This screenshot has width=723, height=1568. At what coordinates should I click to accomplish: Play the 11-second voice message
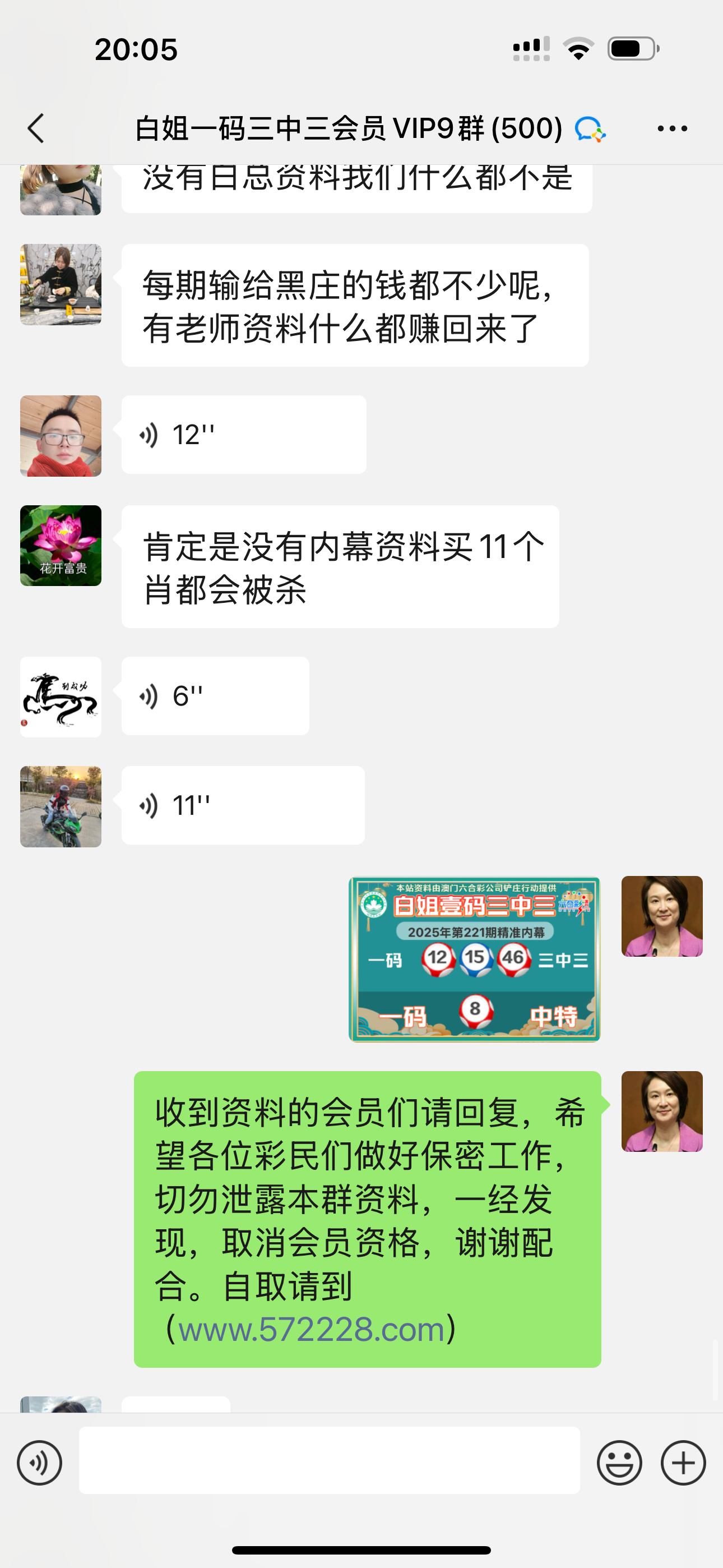point(243,805)
